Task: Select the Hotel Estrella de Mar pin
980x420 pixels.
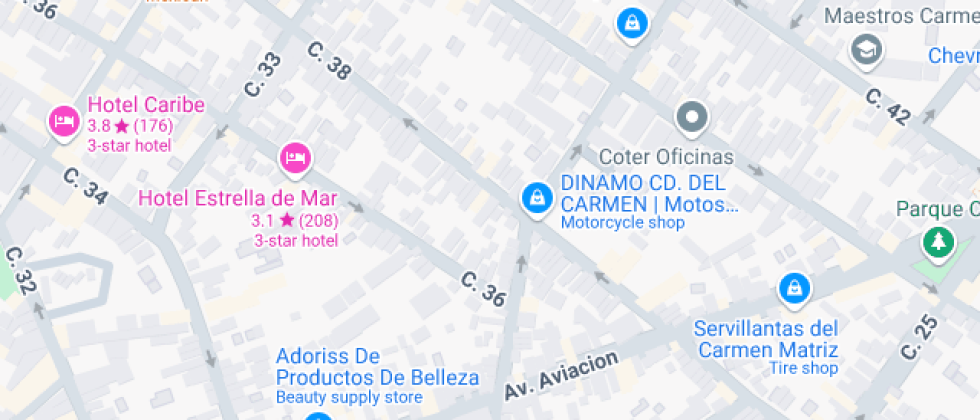Action: 295,158
